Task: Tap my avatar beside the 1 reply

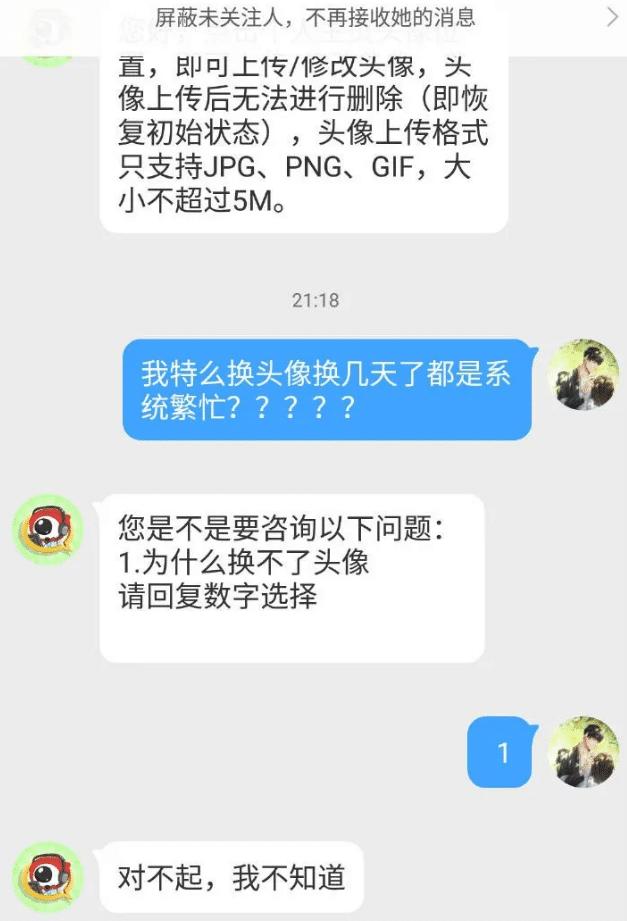Action: pos(583,751)
